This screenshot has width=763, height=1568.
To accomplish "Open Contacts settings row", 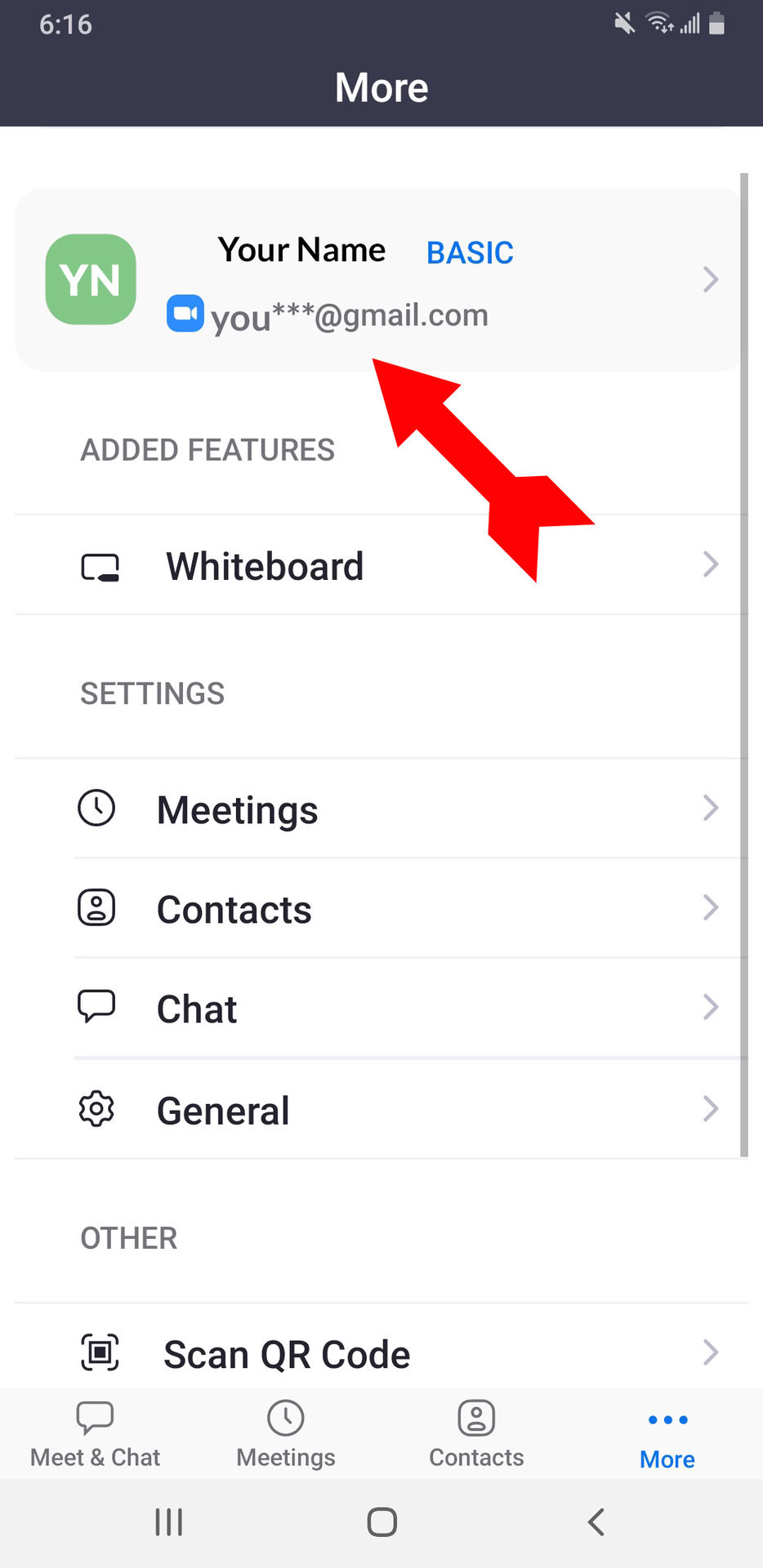I will click(x=381, y=909).
